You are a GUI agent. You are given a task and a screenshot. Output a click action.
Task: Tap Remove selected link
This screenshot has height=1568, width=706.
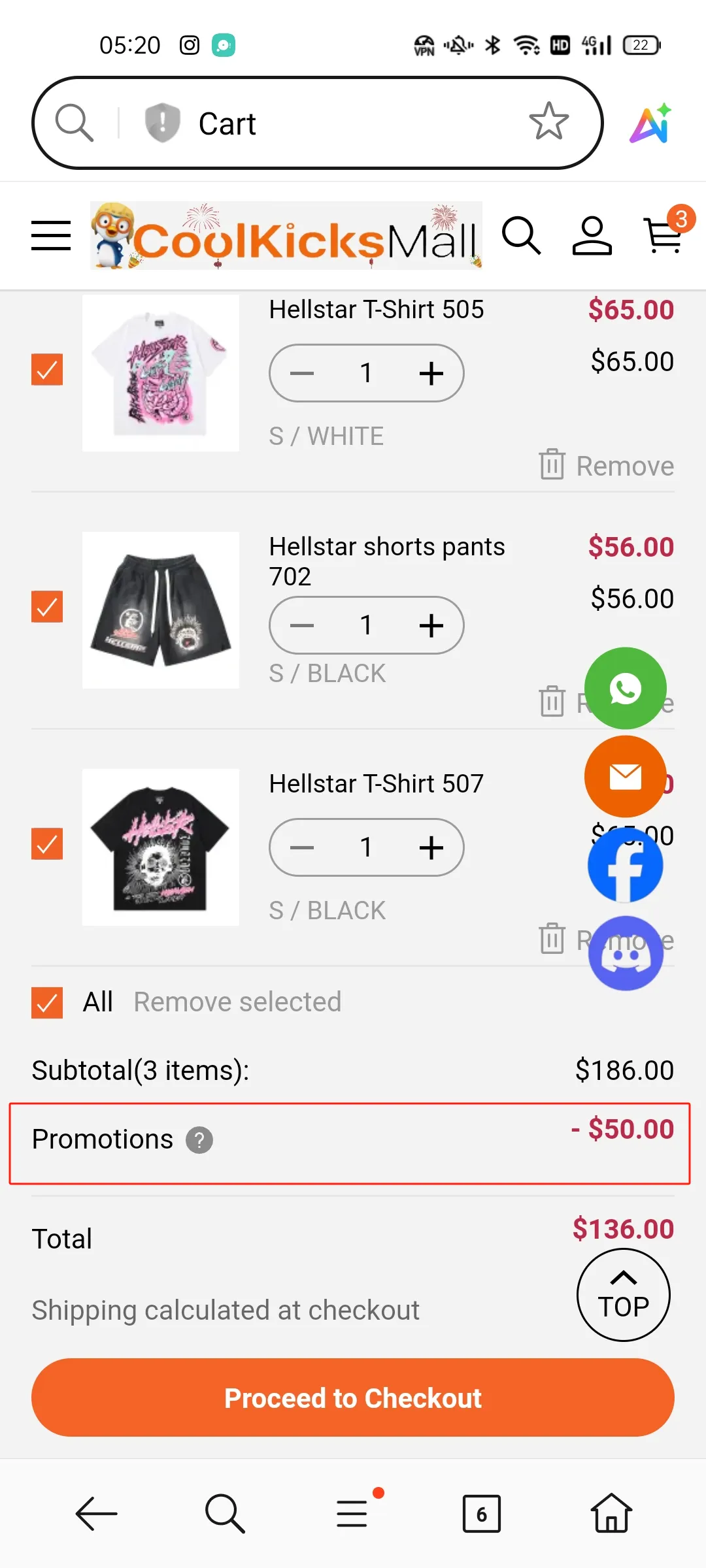tap(237, 1002)
